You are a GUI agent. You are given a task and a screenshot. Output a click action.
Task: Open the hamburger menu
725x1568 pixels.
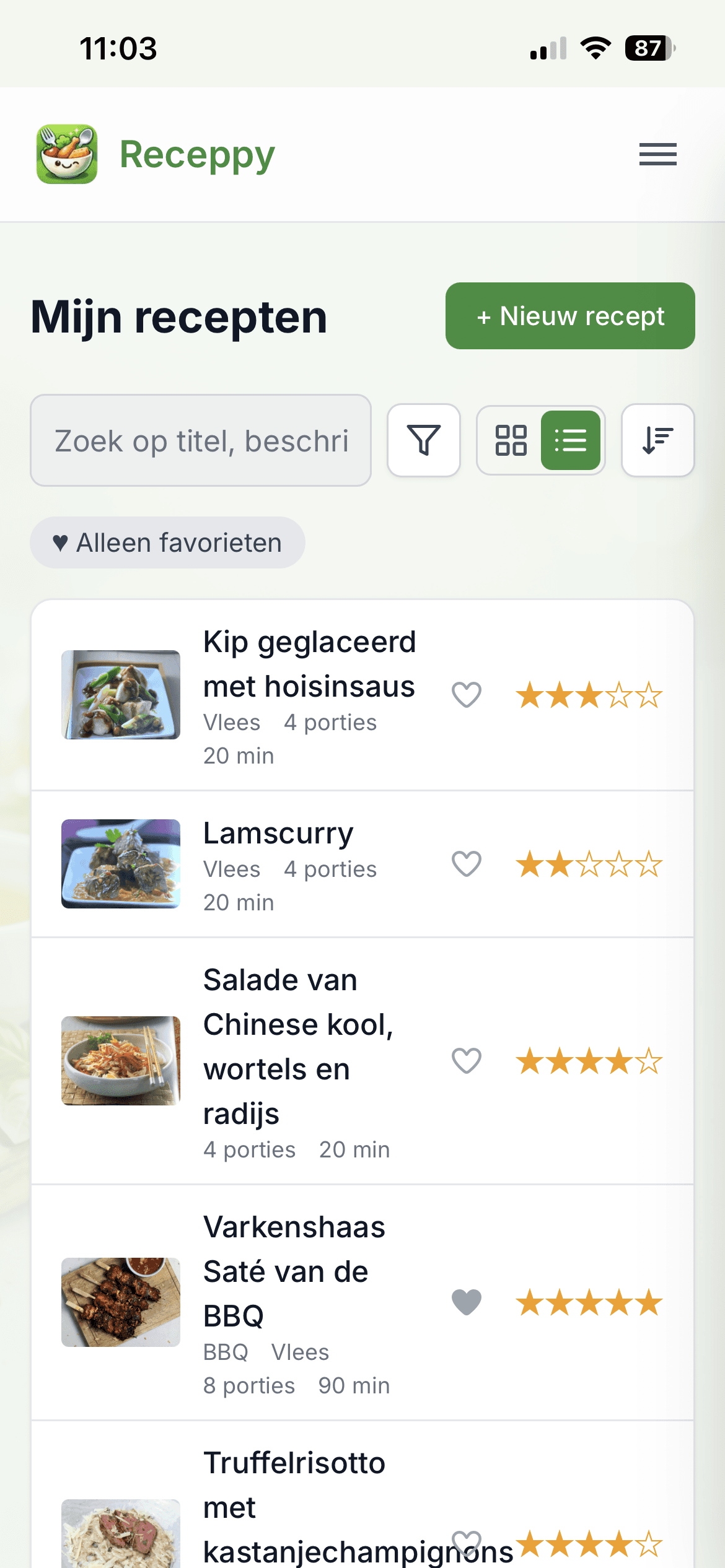(x=657, y=154)
